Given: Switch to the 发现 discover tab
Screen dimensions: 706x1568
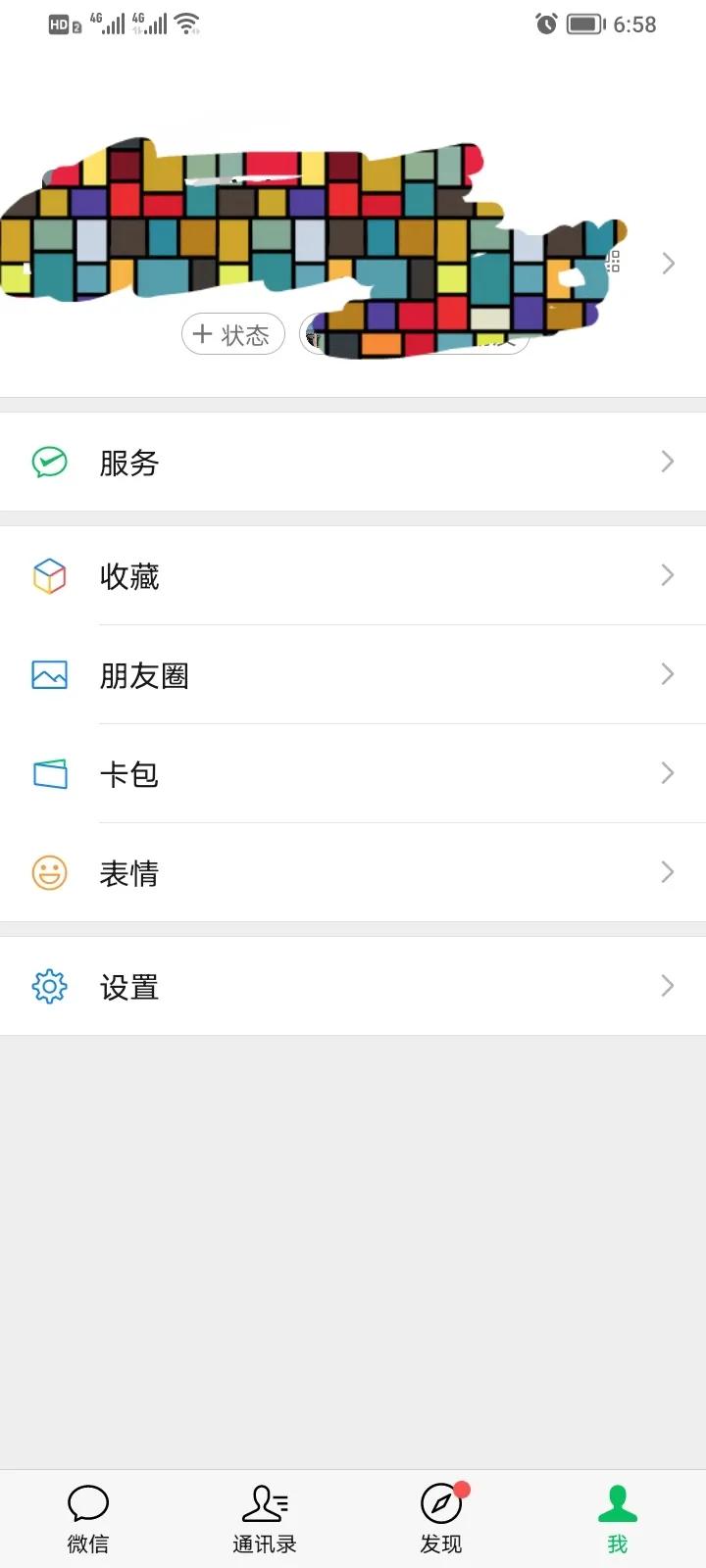Looking at the screenshot, I should [441, 1519].
